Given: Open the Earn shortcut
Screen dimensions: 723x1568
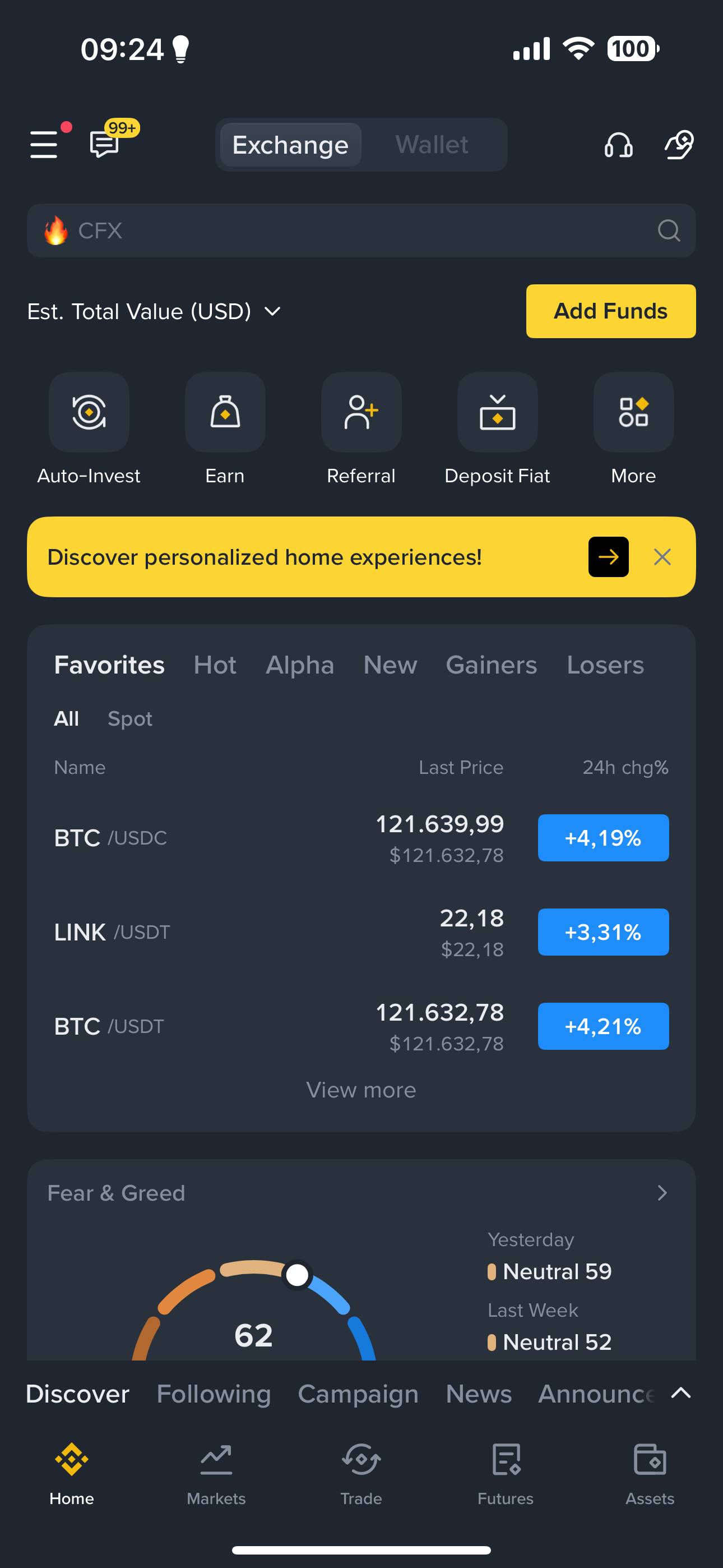Looking at the screenshot, I should tap(225, 429).
